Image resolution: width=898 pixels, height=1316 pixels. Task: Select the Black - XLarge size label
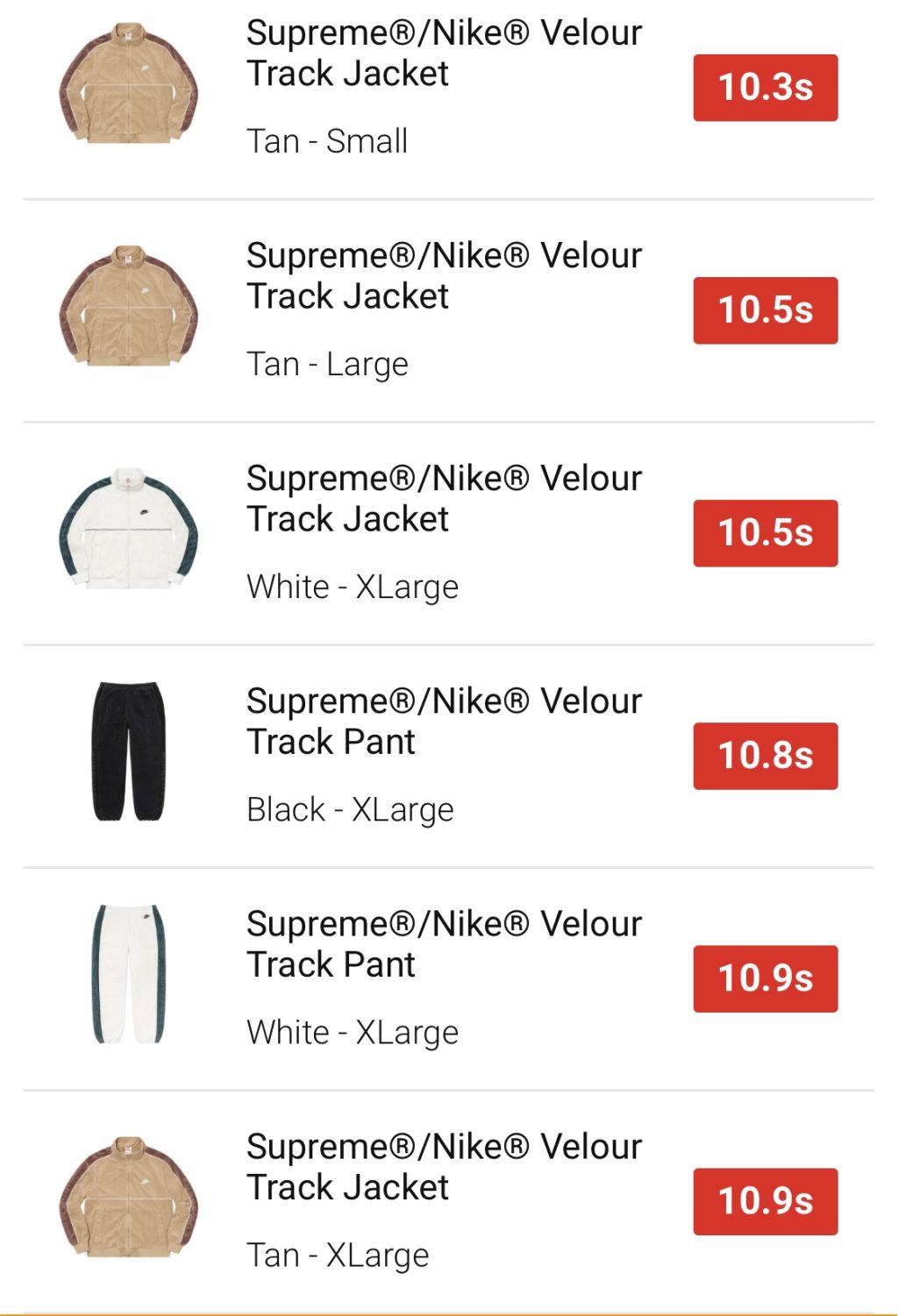pyautogui.click(x=350, y=808)
